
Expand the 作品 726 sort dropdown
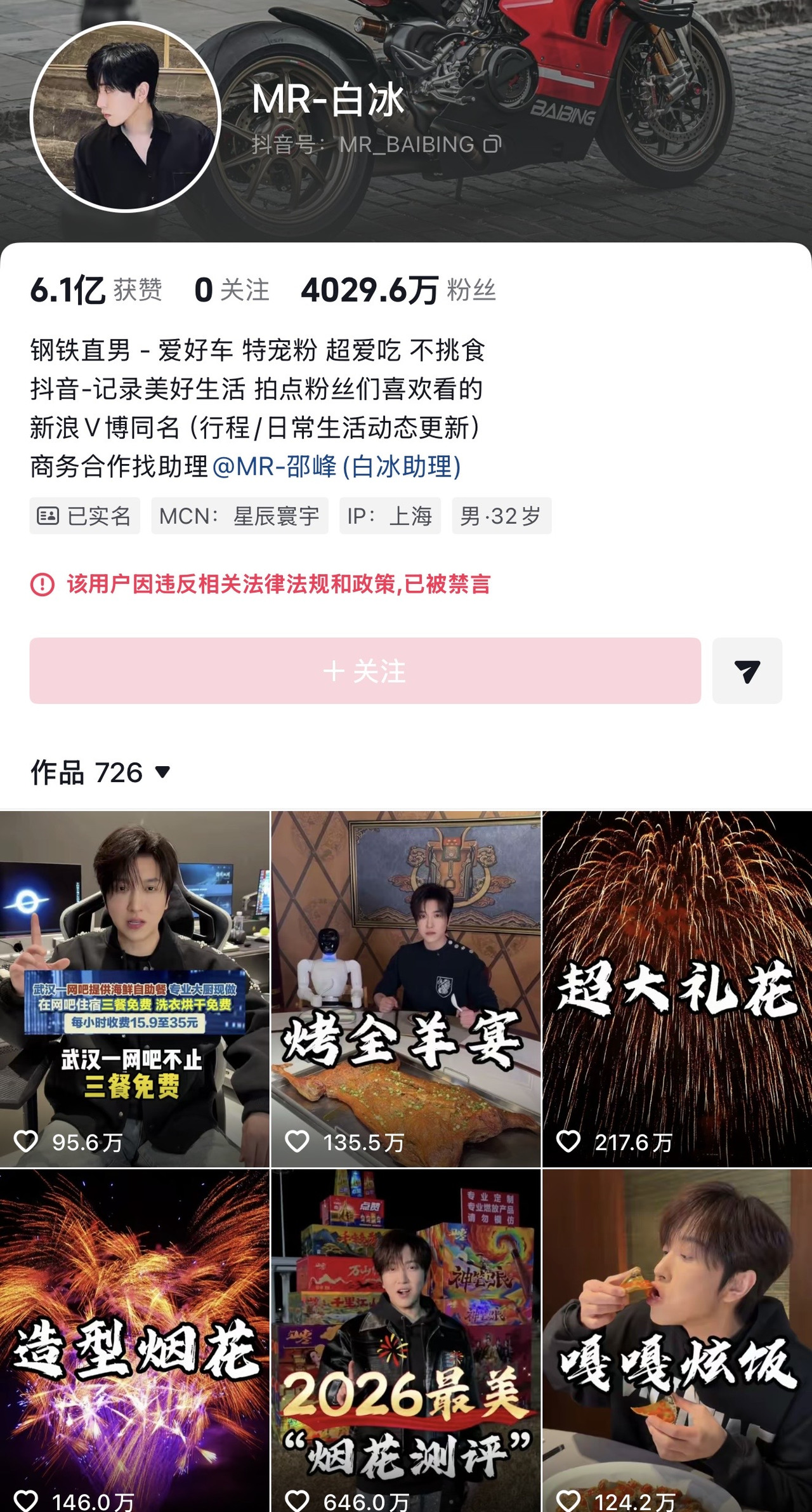[x=101, y=773]
